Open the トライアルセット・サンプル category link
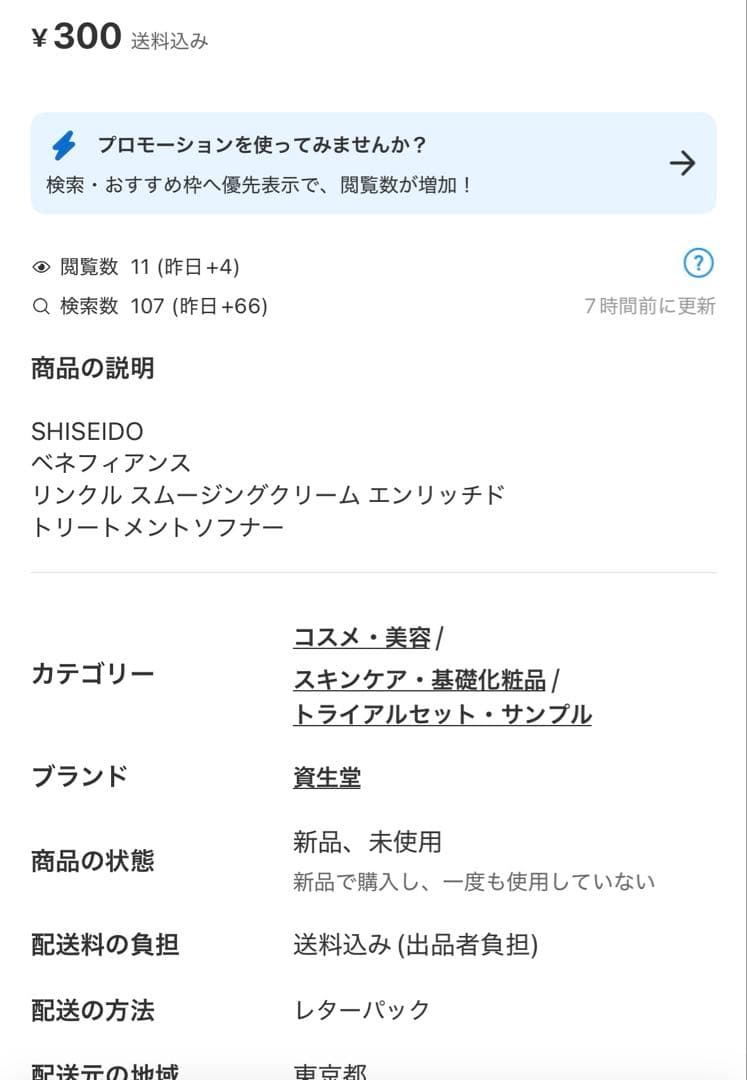 pyautogui.click(x=443, y=713)
